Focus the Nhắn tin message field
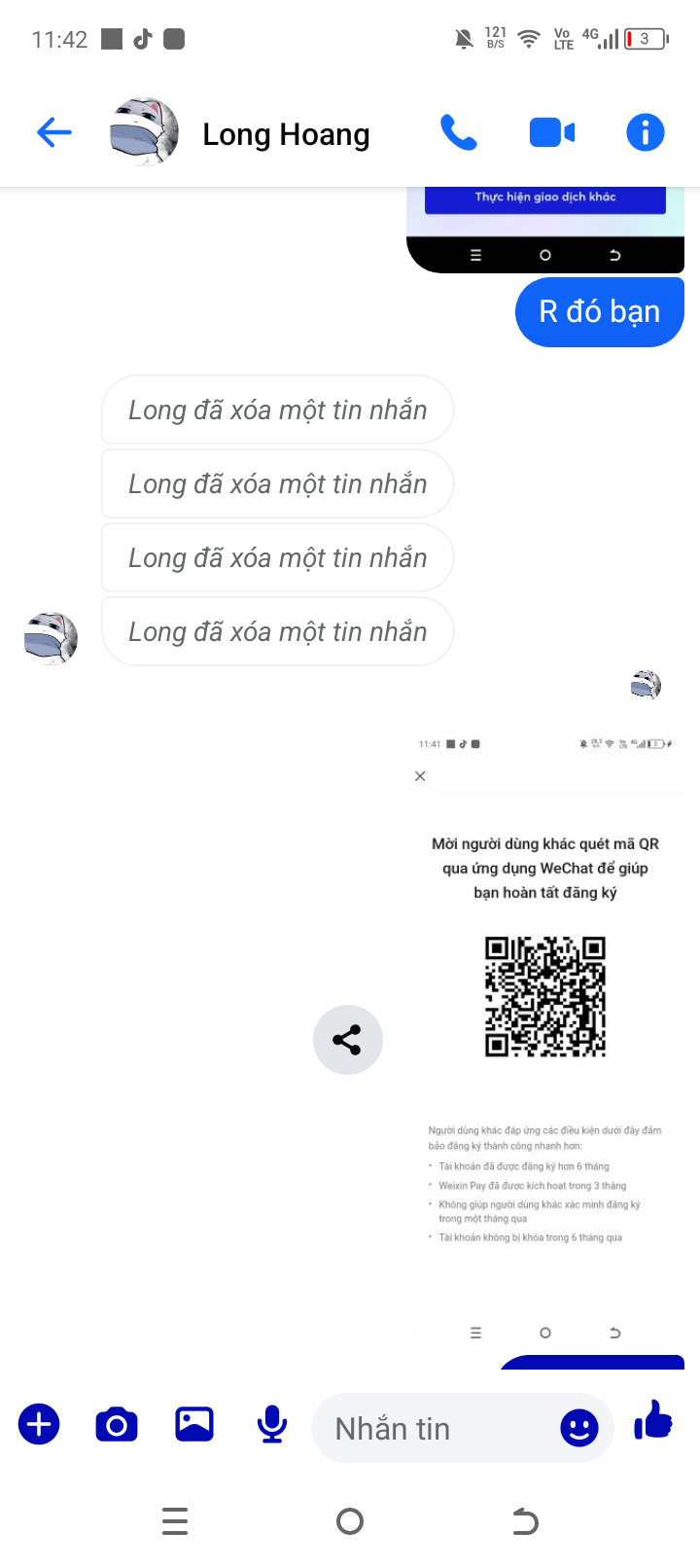This screenshot has width=700, height=1568. coord(428,1428)
